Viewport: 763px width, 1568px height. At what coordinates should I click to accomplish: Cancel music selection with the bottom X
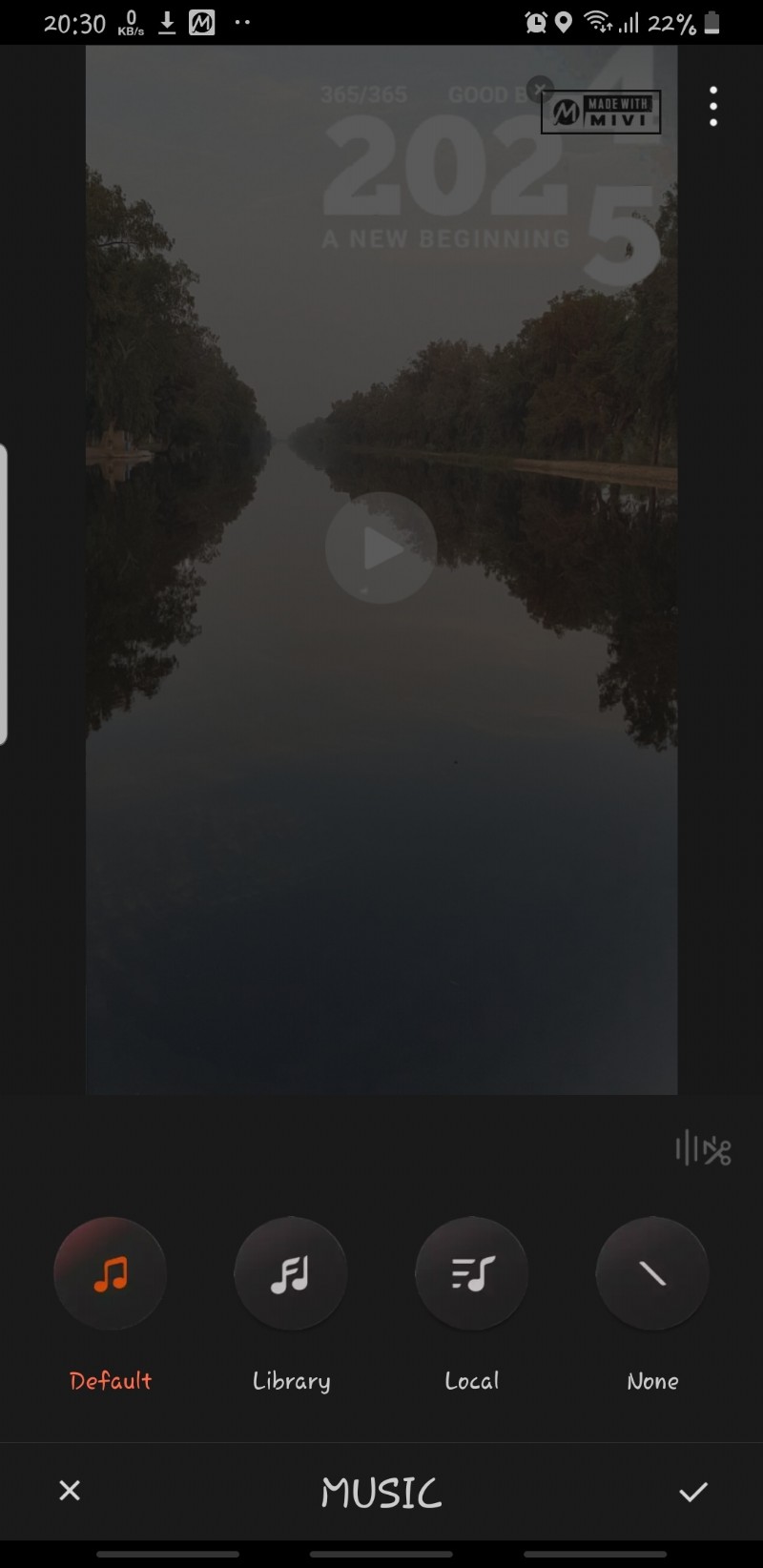[69, 1490]
